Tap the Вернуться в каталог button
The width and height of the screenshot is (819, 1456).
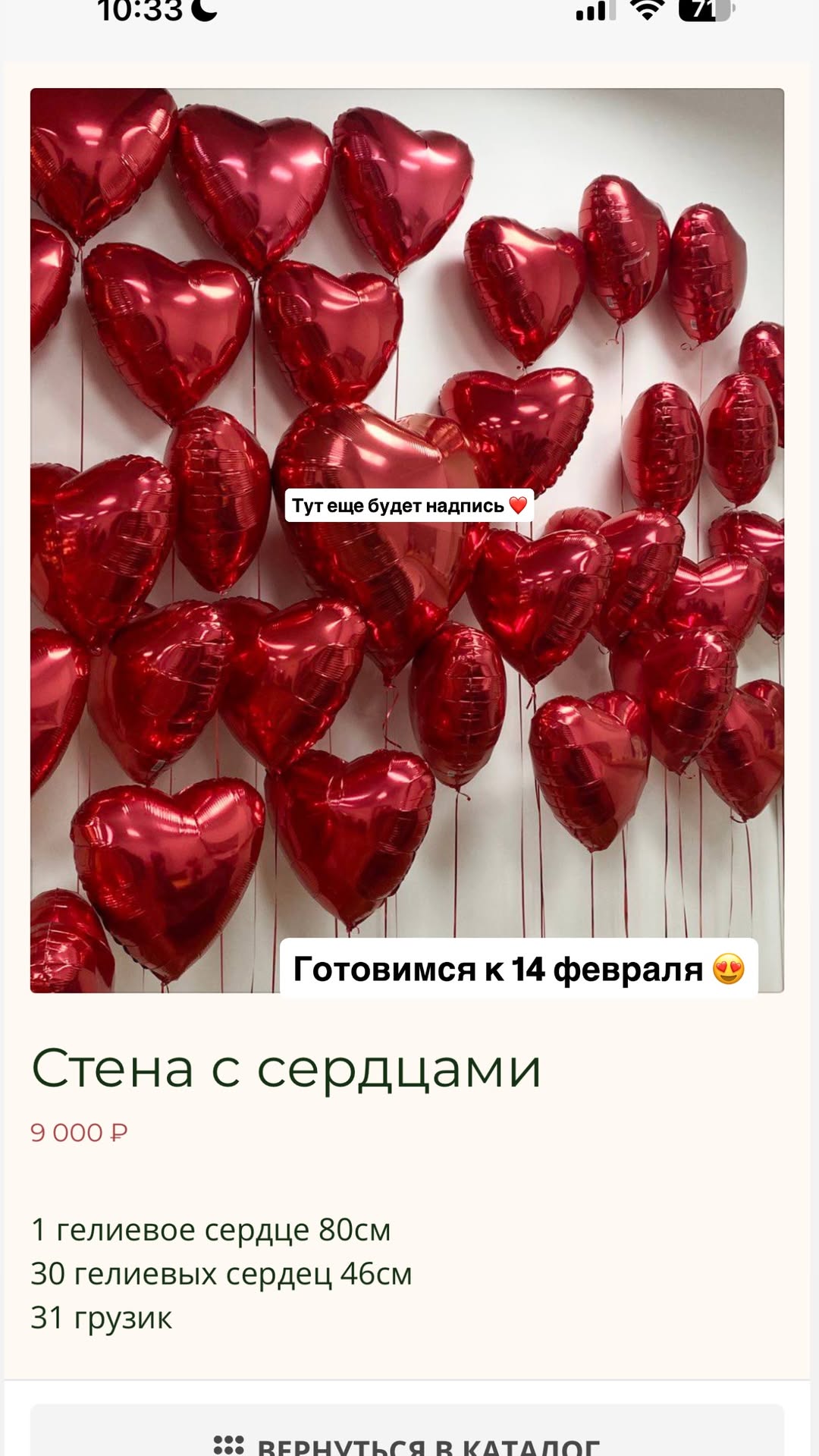407,1438
